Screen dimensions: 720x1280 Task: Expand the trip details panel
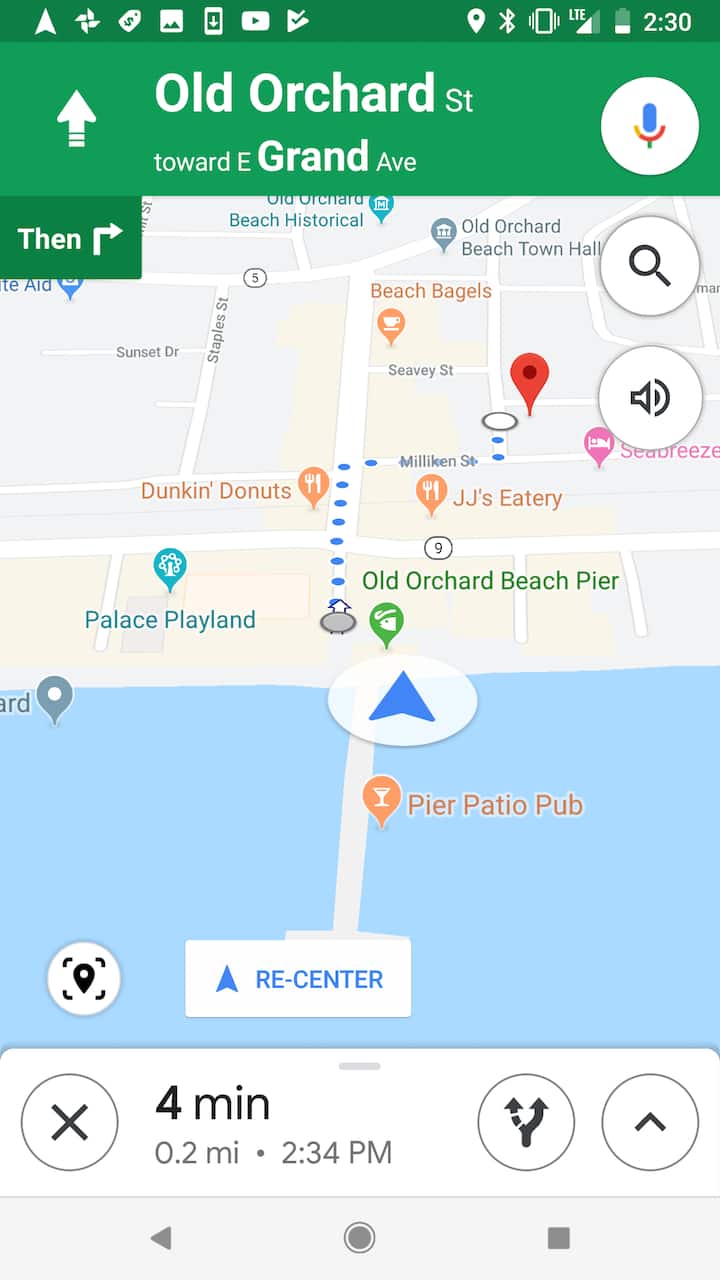pyautogui.click(x=650, y=1122)
